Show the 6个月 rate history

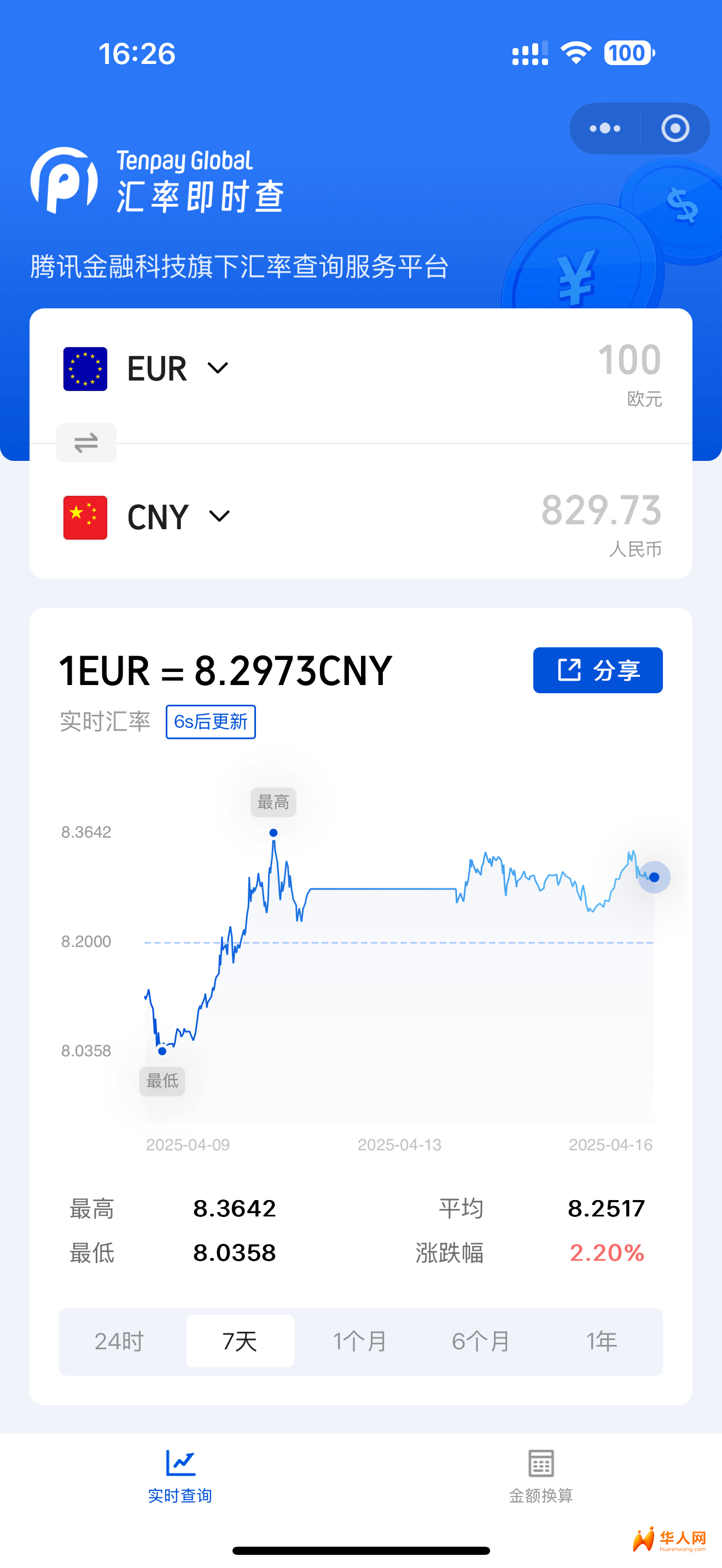pos(481,1341)
